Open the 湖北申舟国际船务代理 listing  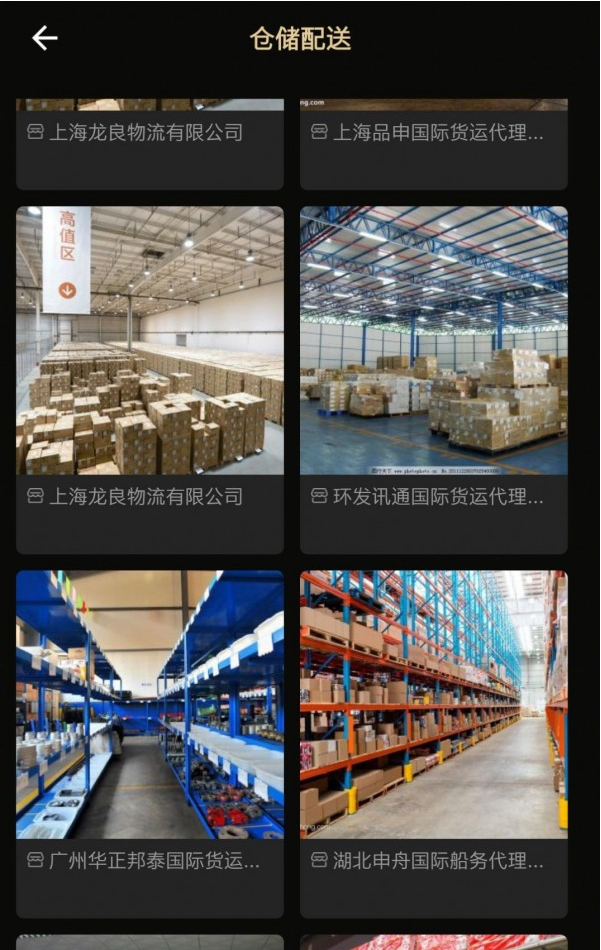(x=433, y=743)
